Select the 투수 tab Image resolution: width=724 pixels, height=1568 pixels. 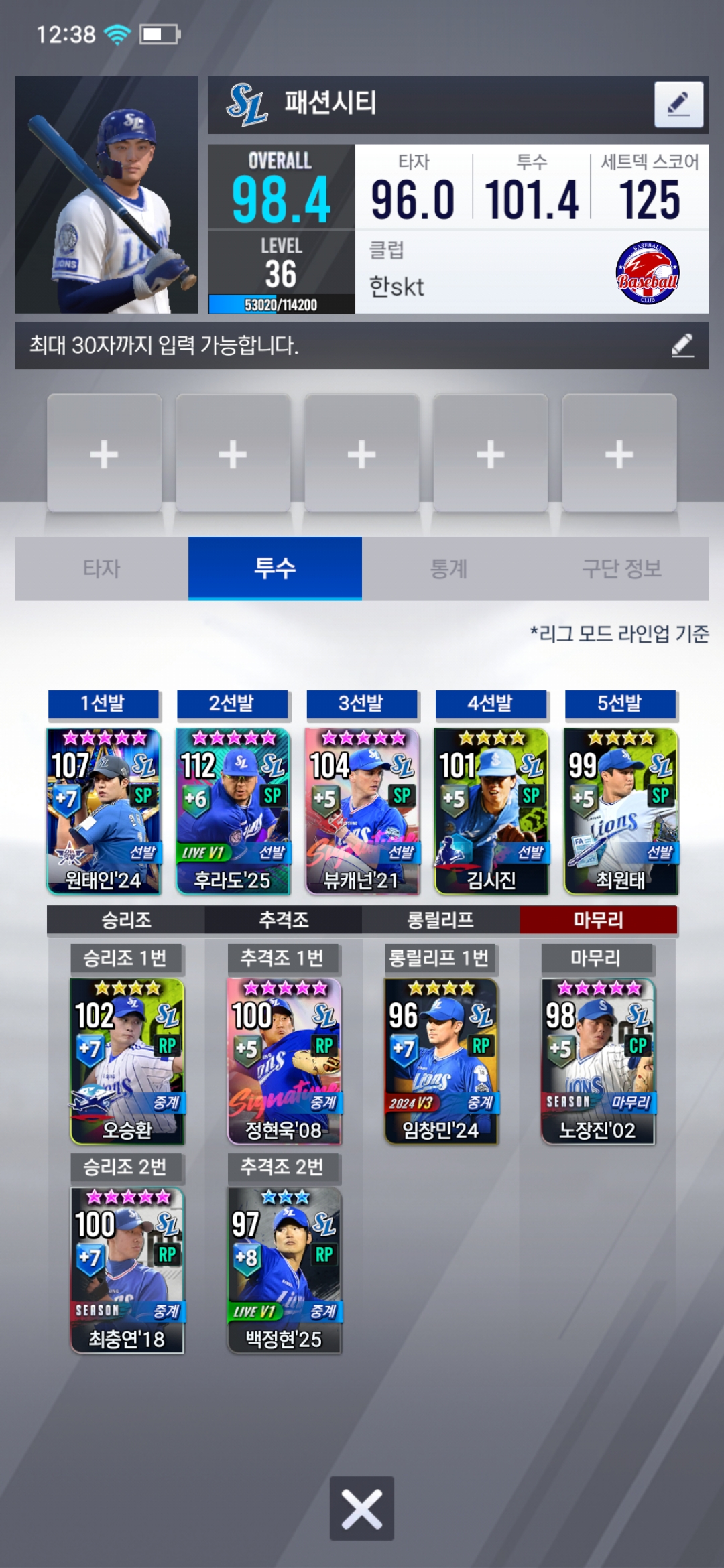(275, 568)
